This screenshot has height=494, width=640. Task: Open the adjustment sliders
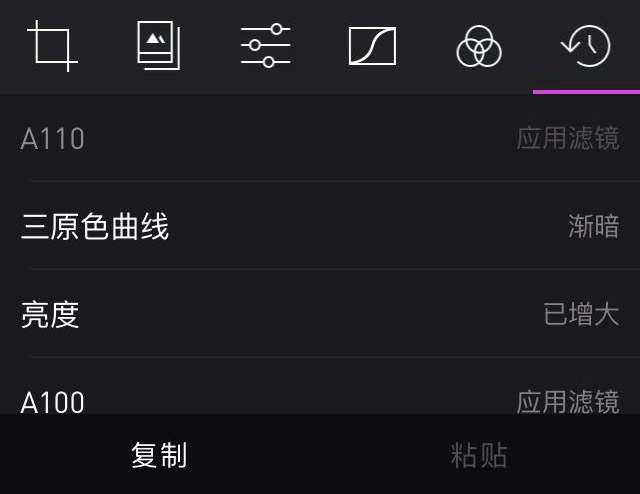point(266,46)
